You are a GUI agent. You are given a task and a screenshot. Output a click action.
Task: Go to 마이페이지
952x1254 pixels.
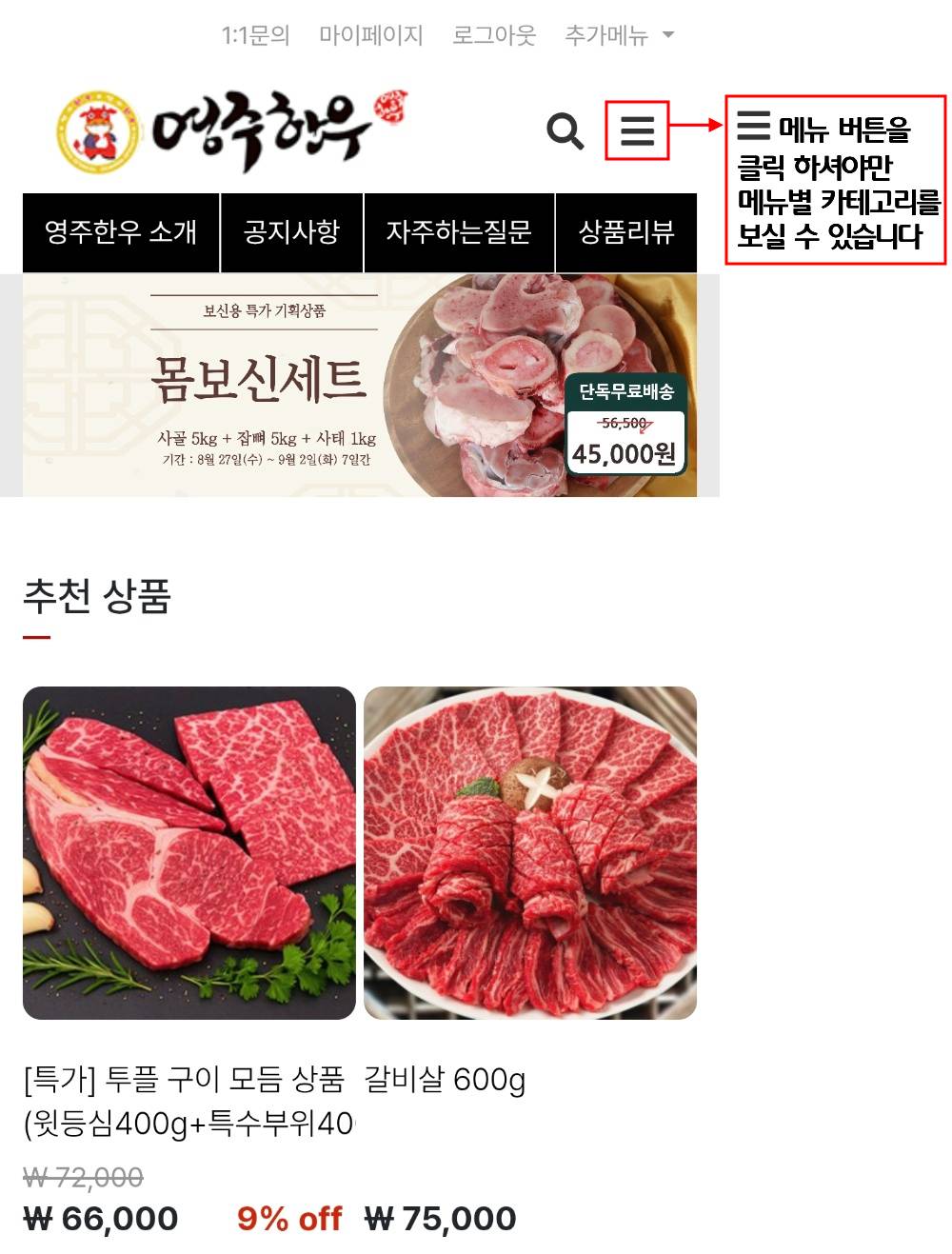(x=370, y=35)
